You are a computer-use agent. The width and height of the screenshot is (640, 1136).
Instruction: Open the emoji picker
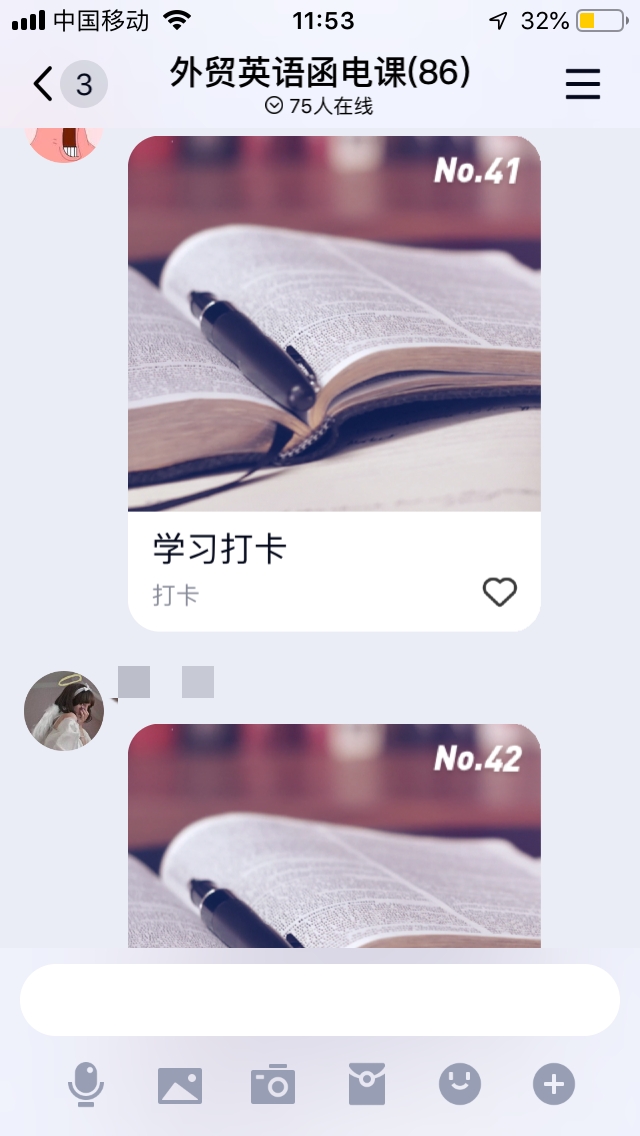(460, 1084)
